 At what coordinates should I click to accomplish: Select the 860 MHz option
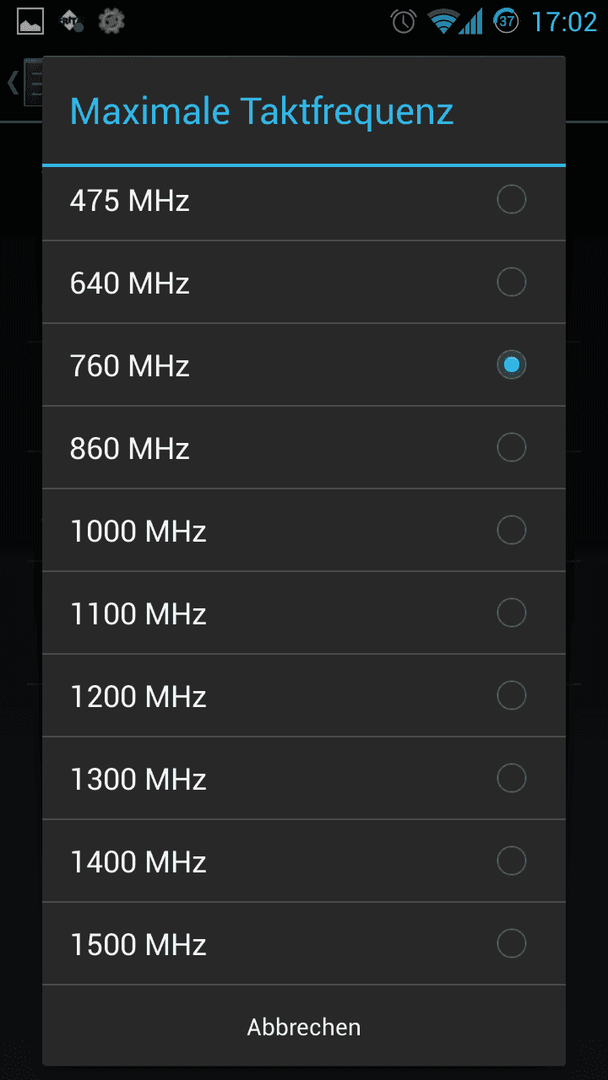click(304, 448)
